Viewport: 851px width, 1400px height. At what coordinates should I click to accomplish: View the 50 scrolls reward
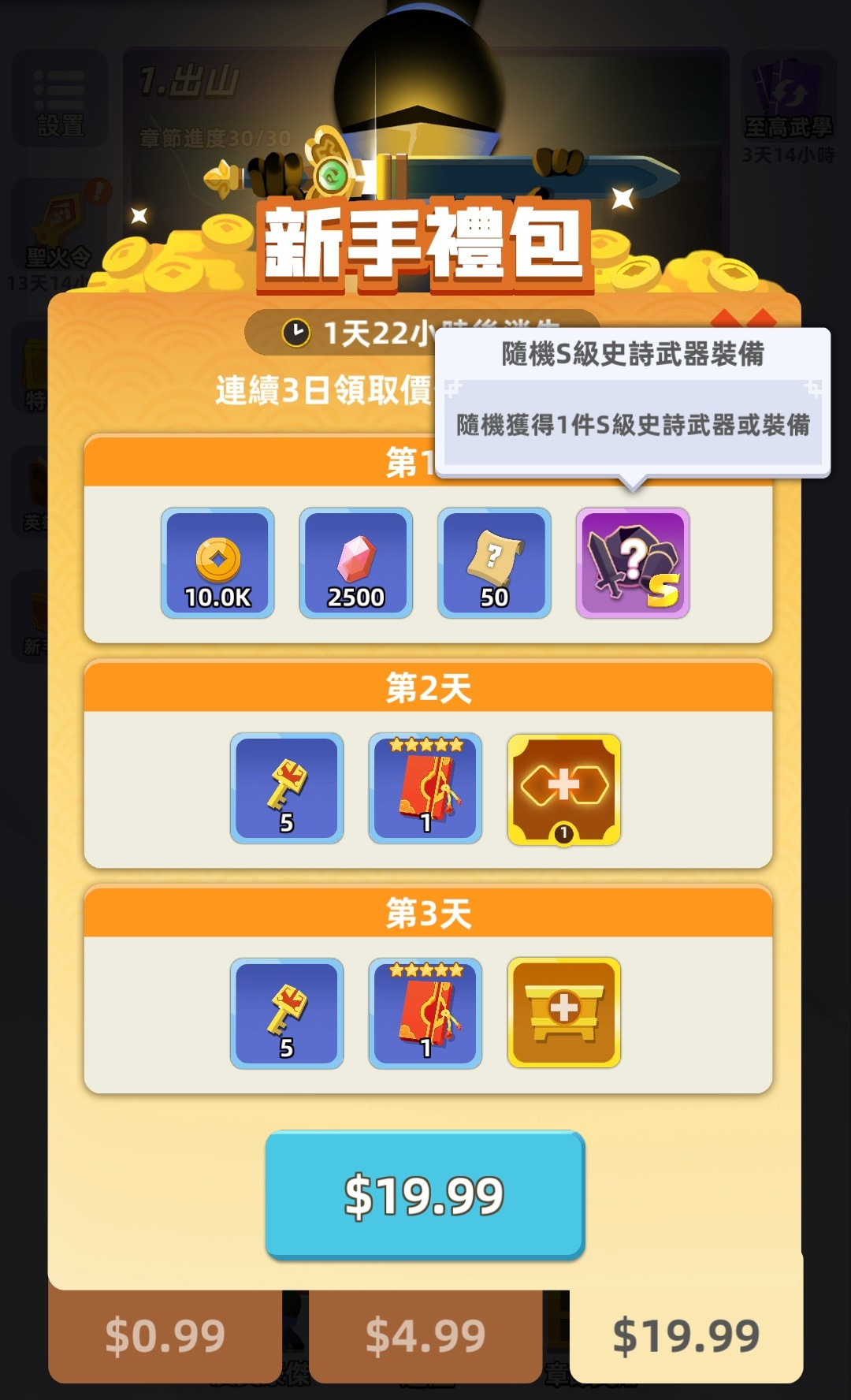tap(494, 563)
